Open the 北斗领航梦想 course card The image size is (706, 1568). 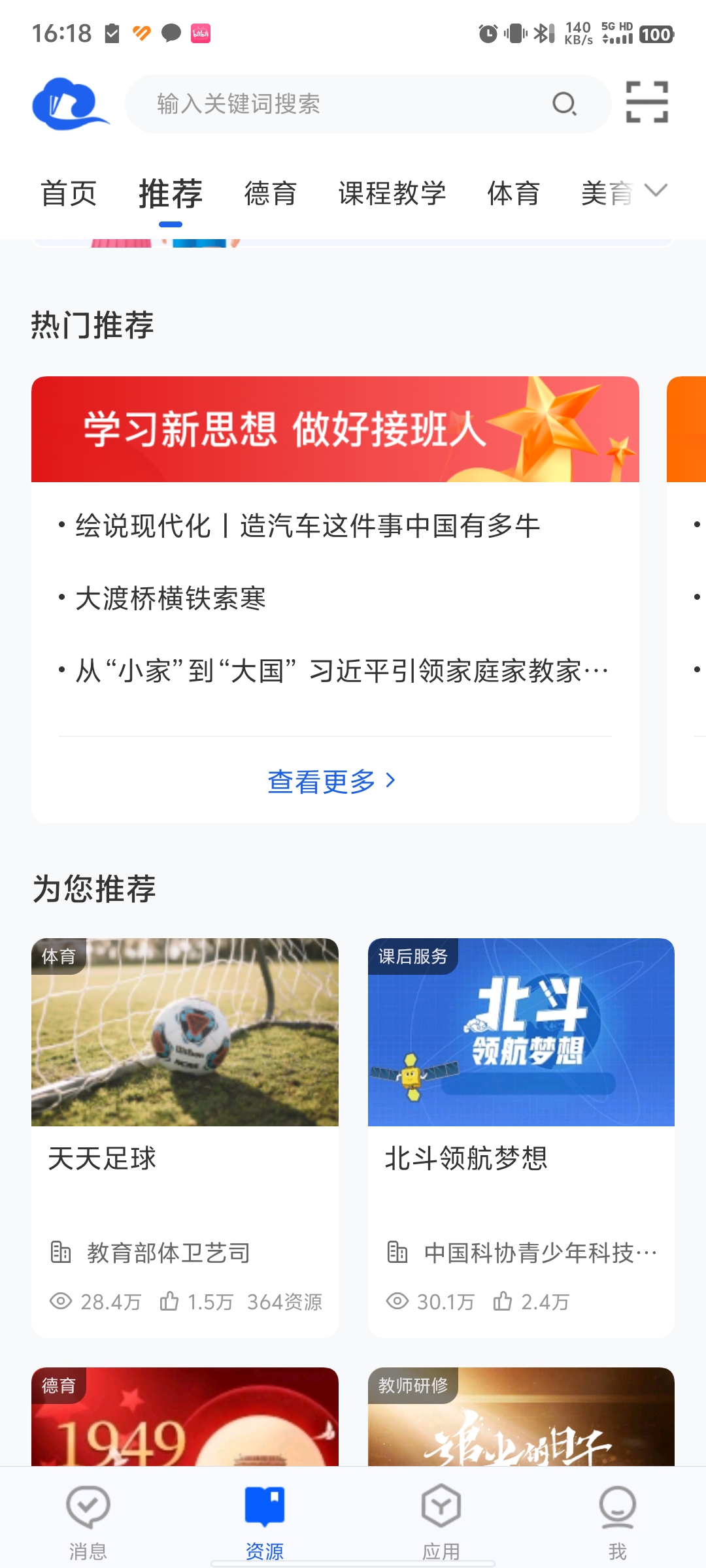521,1137
